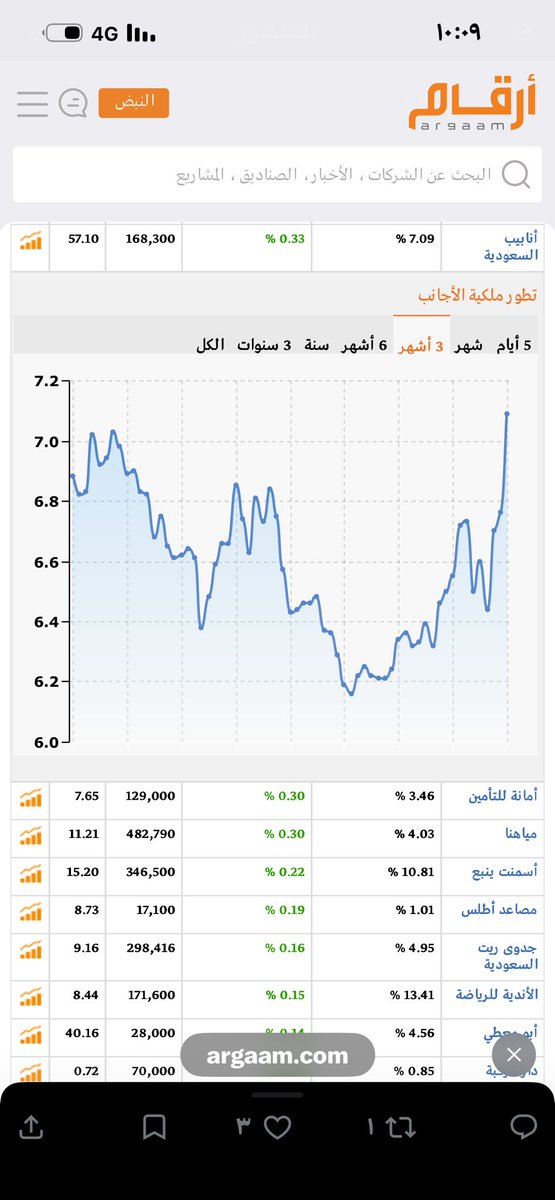Select the سنة chart range
The width and height of the screenshot is (555, 1200).
coord(317,346)
